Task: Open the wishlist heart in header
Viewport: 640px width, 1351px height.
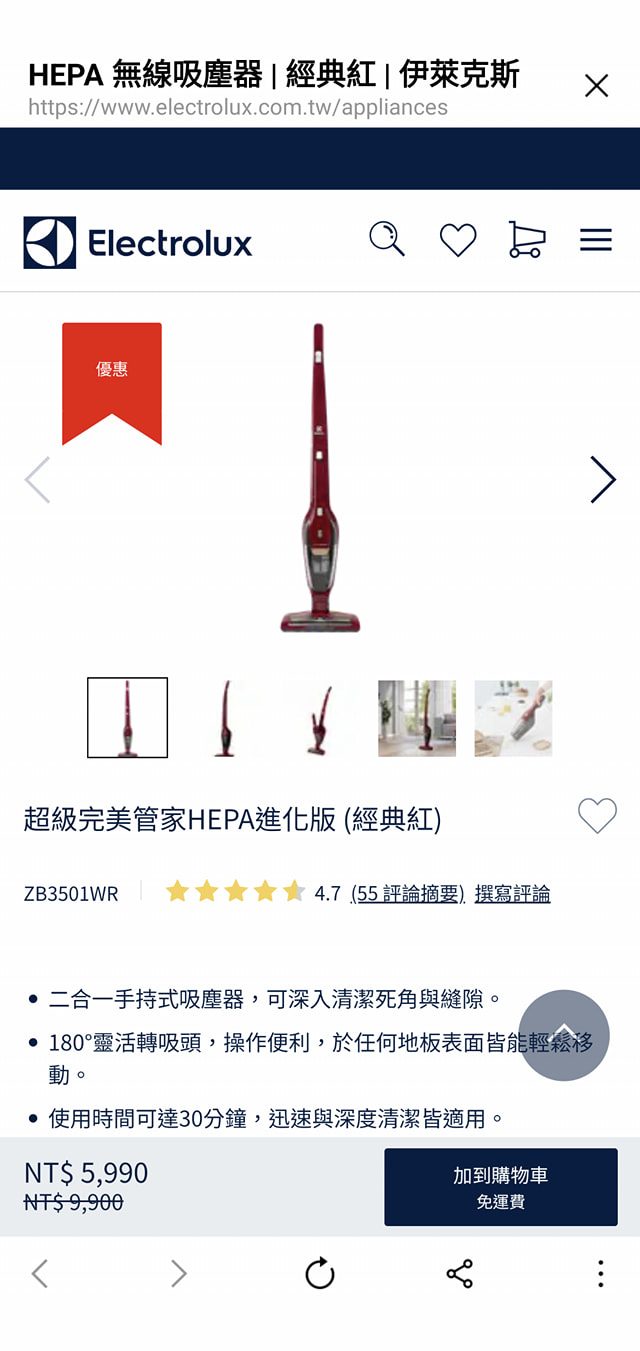Action: coord(458,241)
